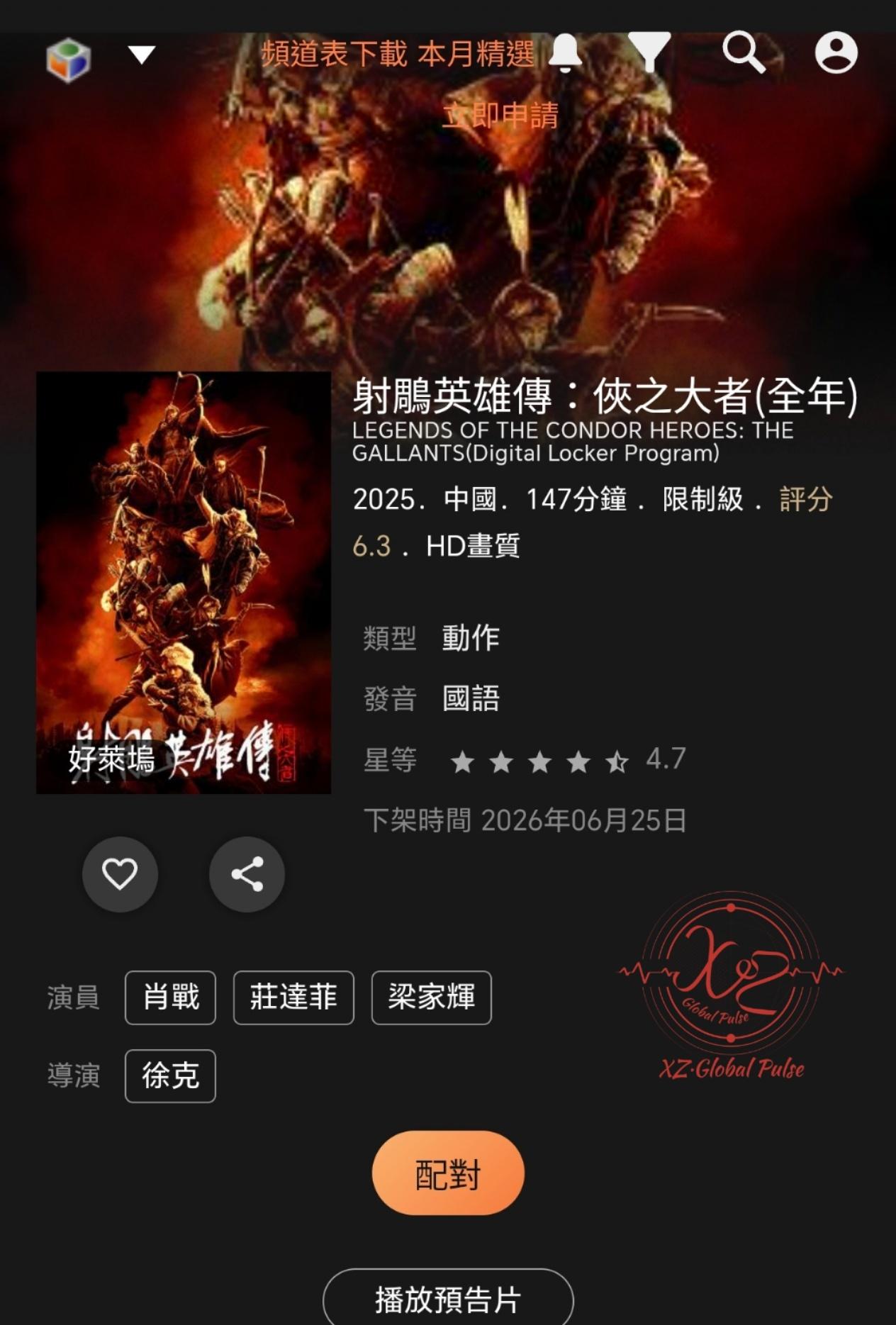Tap the 立即申請 link
Image resolution: width=896 pixels, height=1325 pixels.
click(x=500, y=116)
